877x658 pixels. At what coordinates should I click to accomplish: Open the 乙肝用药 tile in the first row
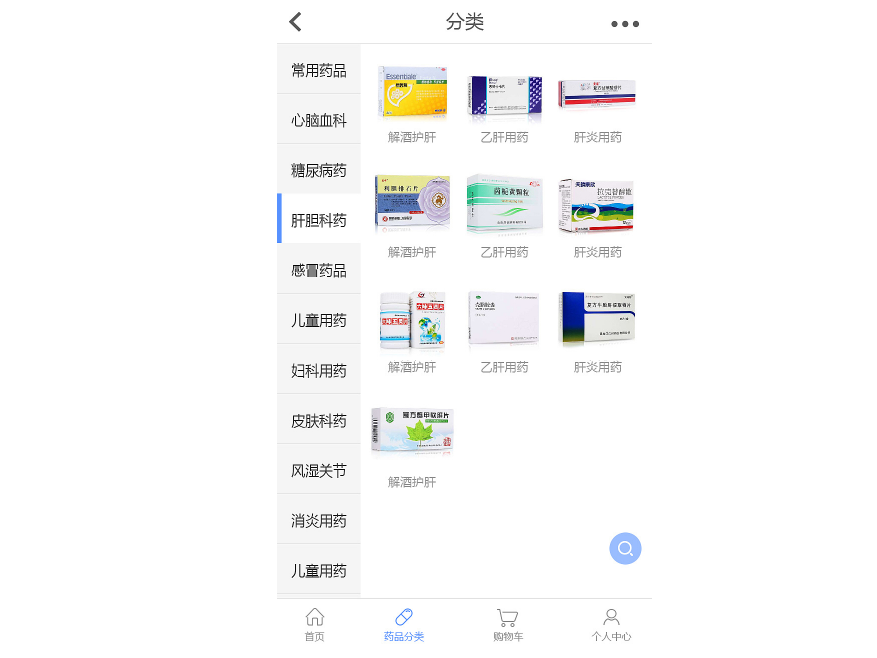[x=504, y=98]
